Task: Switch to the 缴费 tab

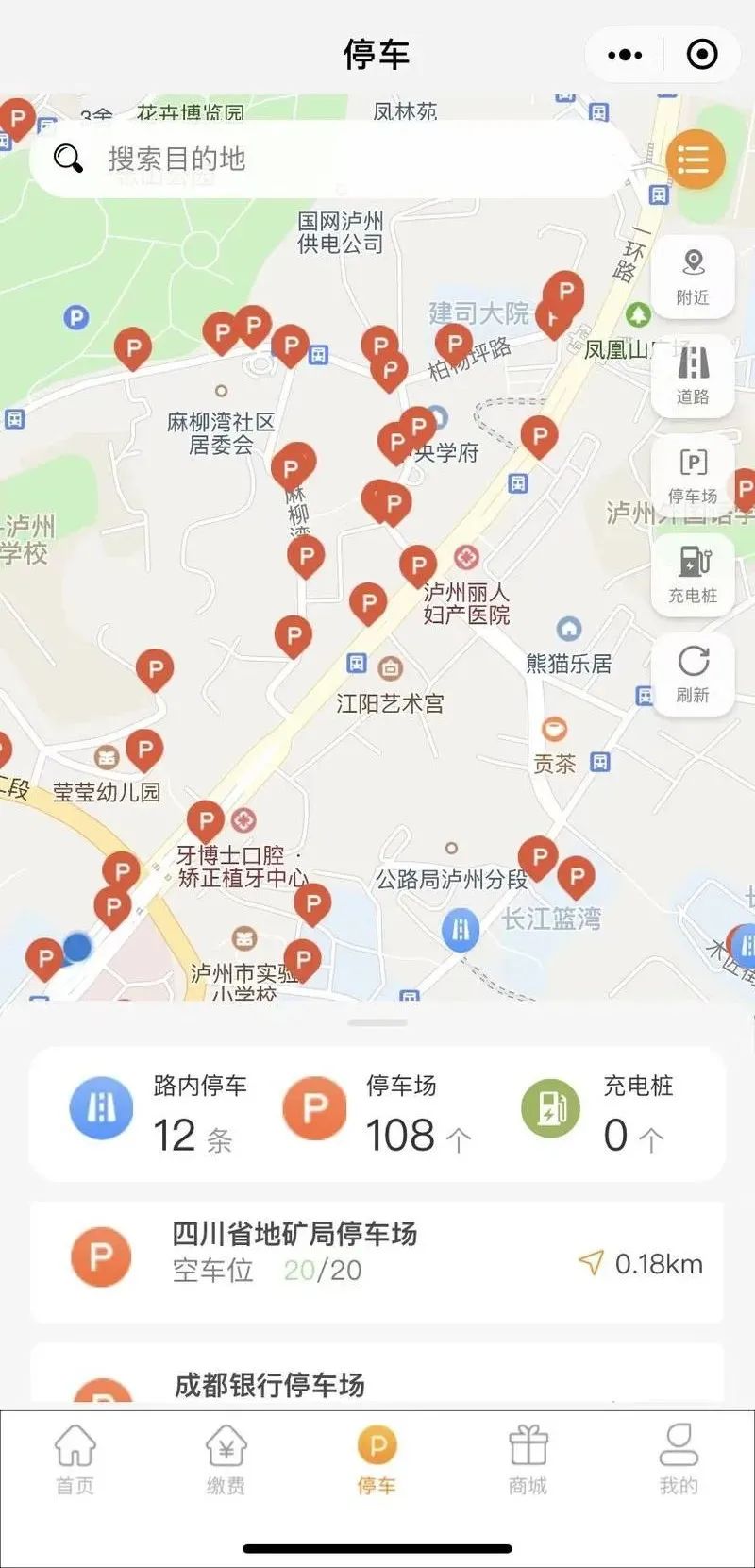Action: (x=226, y=1458)
